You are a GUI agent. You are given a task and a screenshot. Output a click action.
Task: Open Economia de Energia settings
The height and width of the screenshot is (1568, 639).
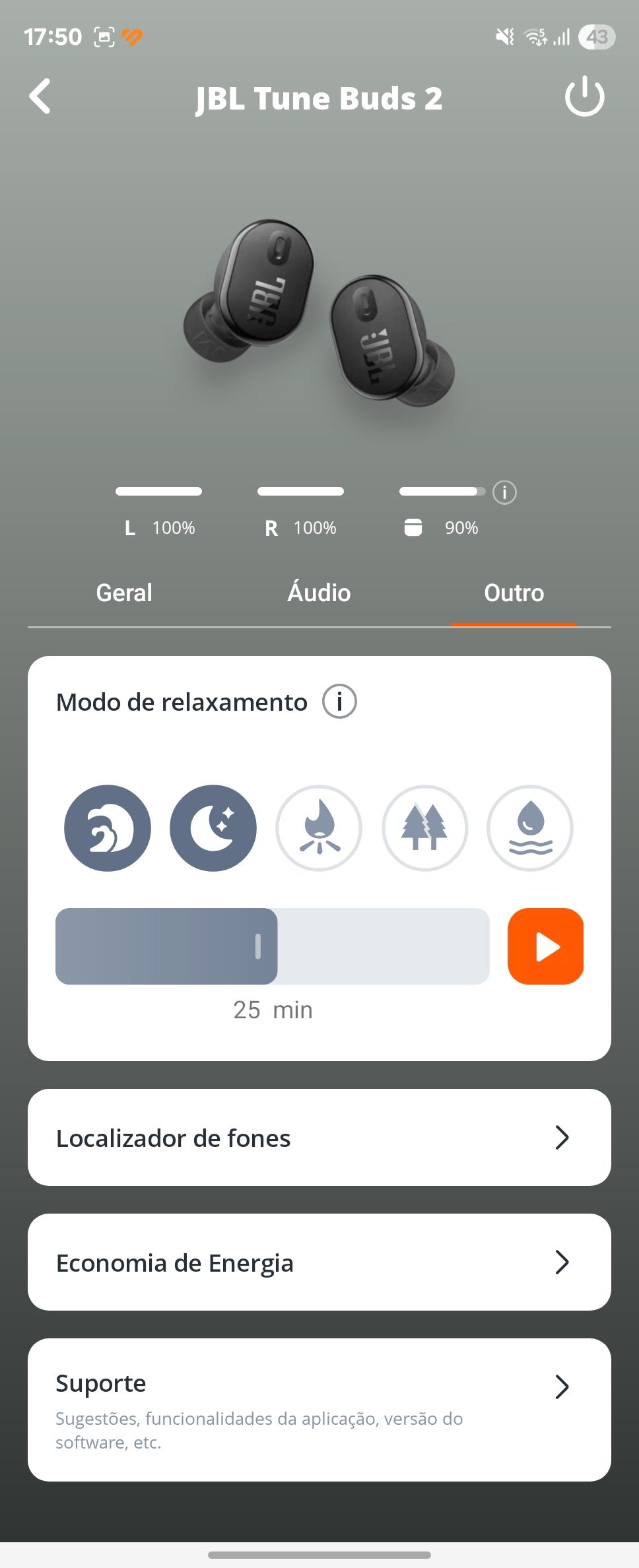[x=319, y=1262]
